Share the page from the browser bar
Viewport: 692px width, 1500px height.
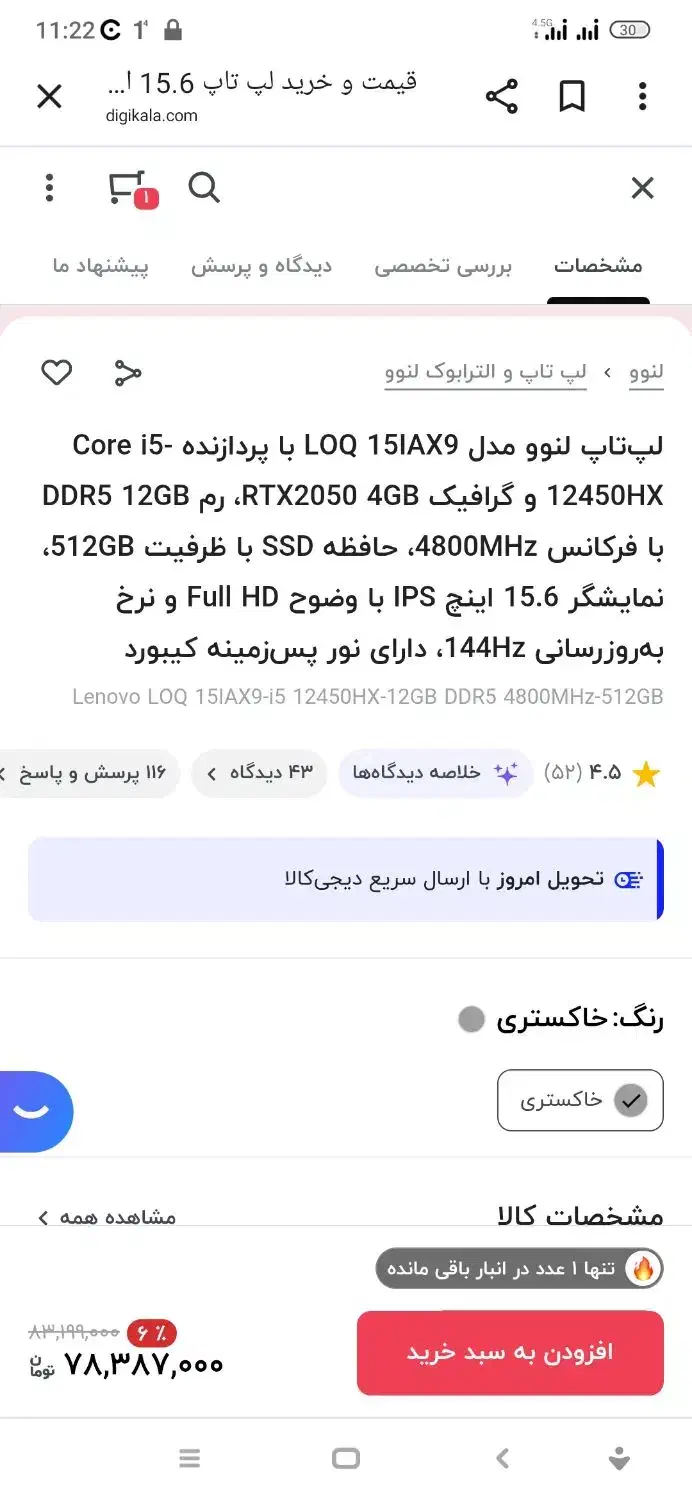[x=502, y=97]
